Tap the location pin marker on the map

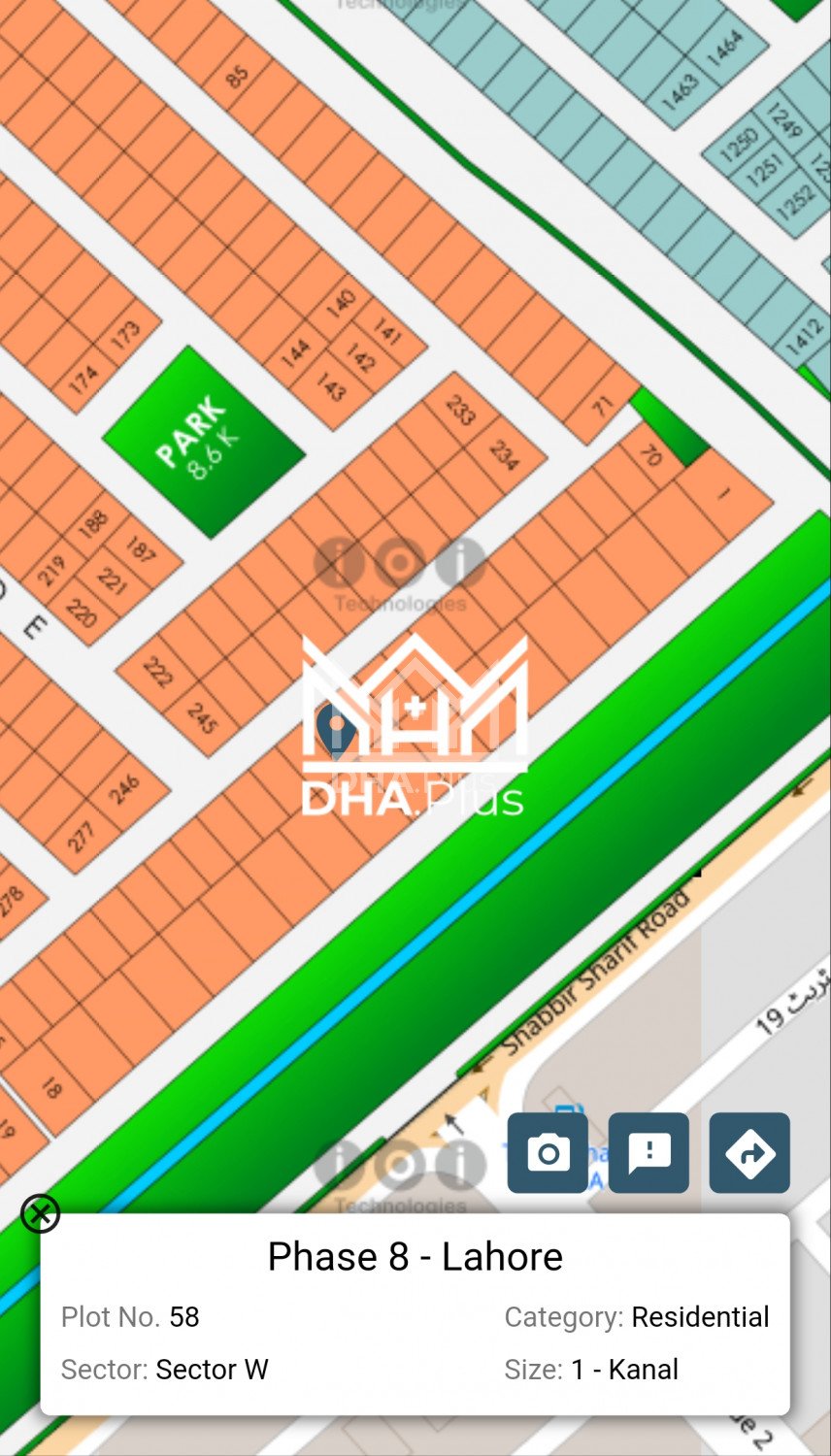click(336, 729)
